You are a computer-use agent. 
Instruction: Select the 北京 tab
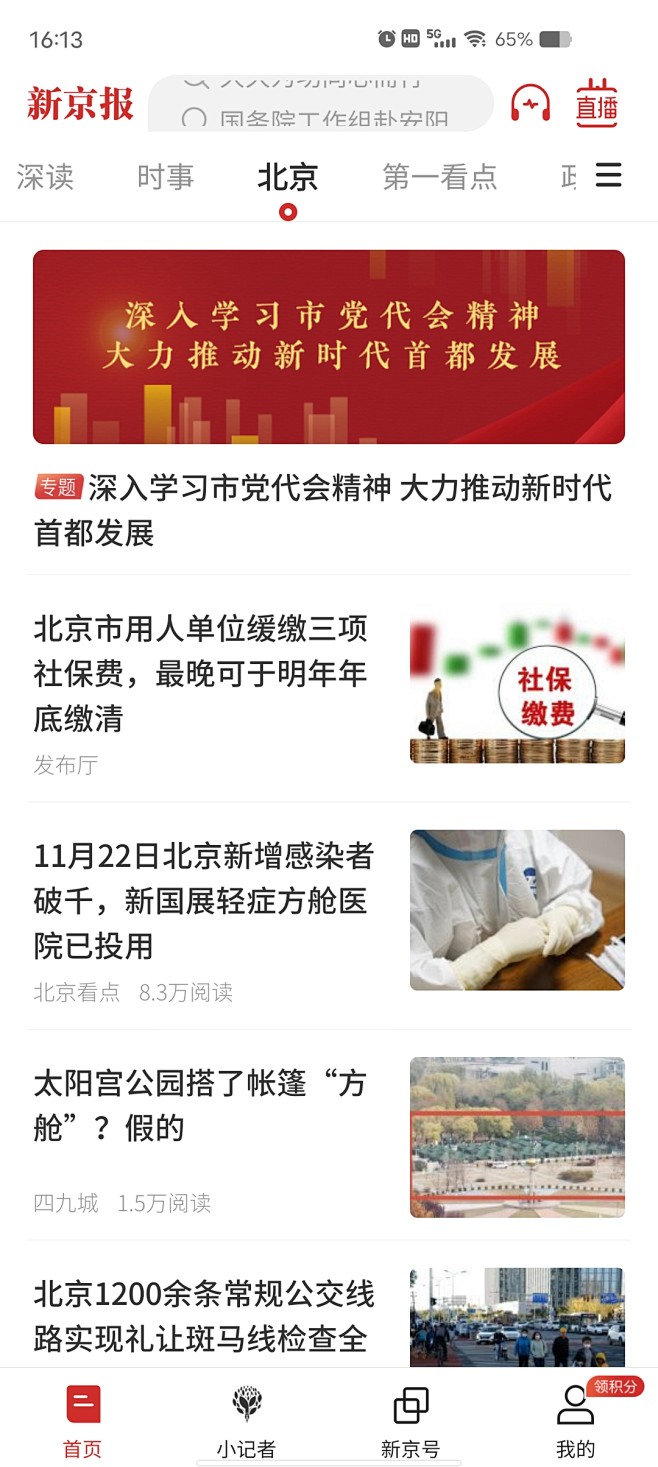288,178
